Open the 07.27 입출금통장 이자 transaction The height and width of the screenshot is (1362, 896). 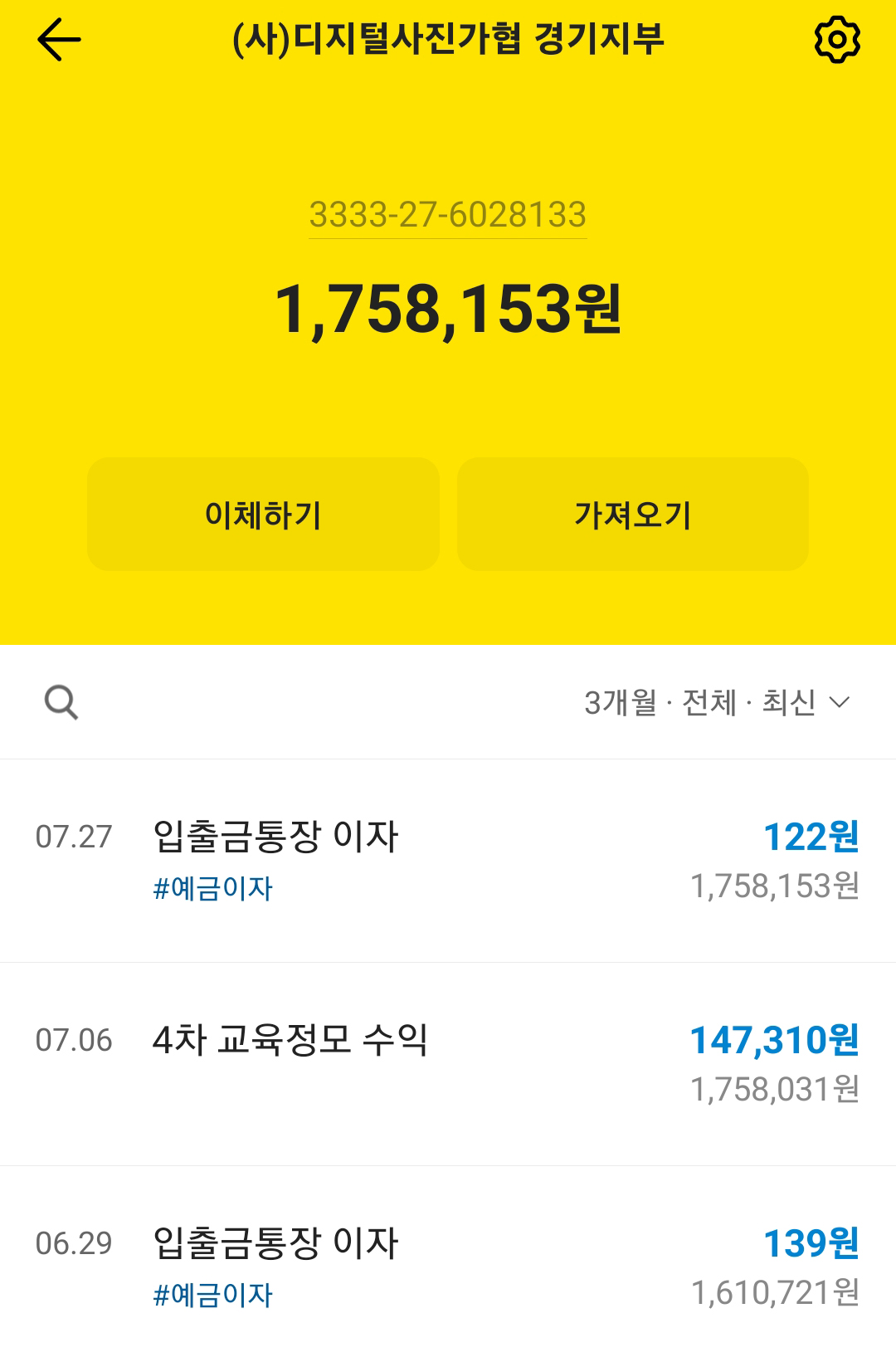pyautogui.click(x=448, y=861)
